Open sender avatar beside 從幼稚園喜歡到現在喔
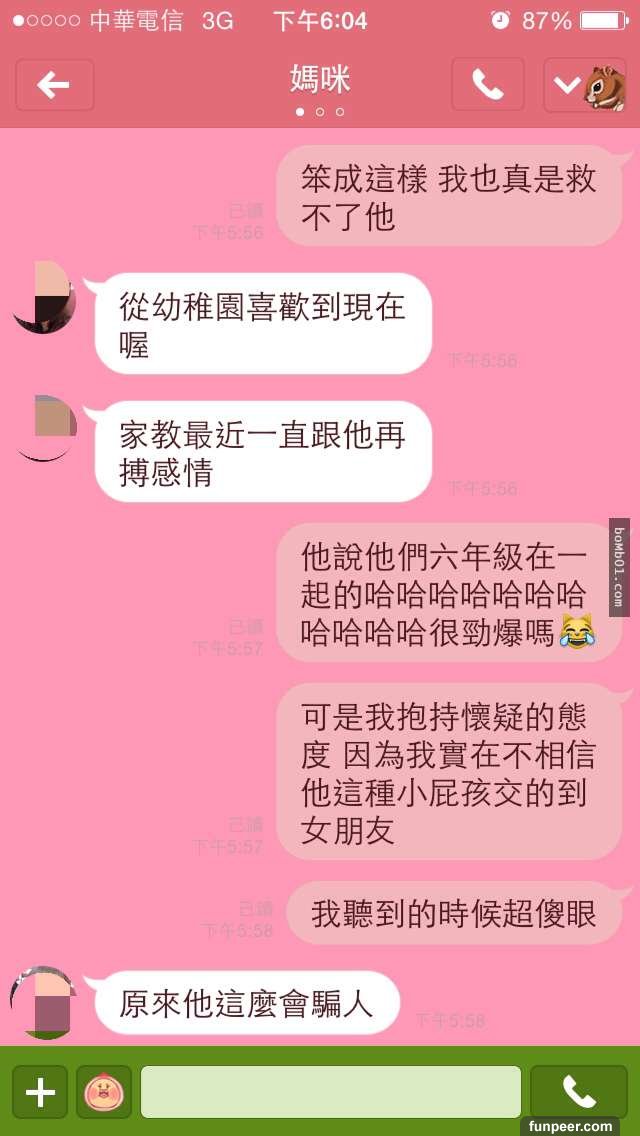 46,297
